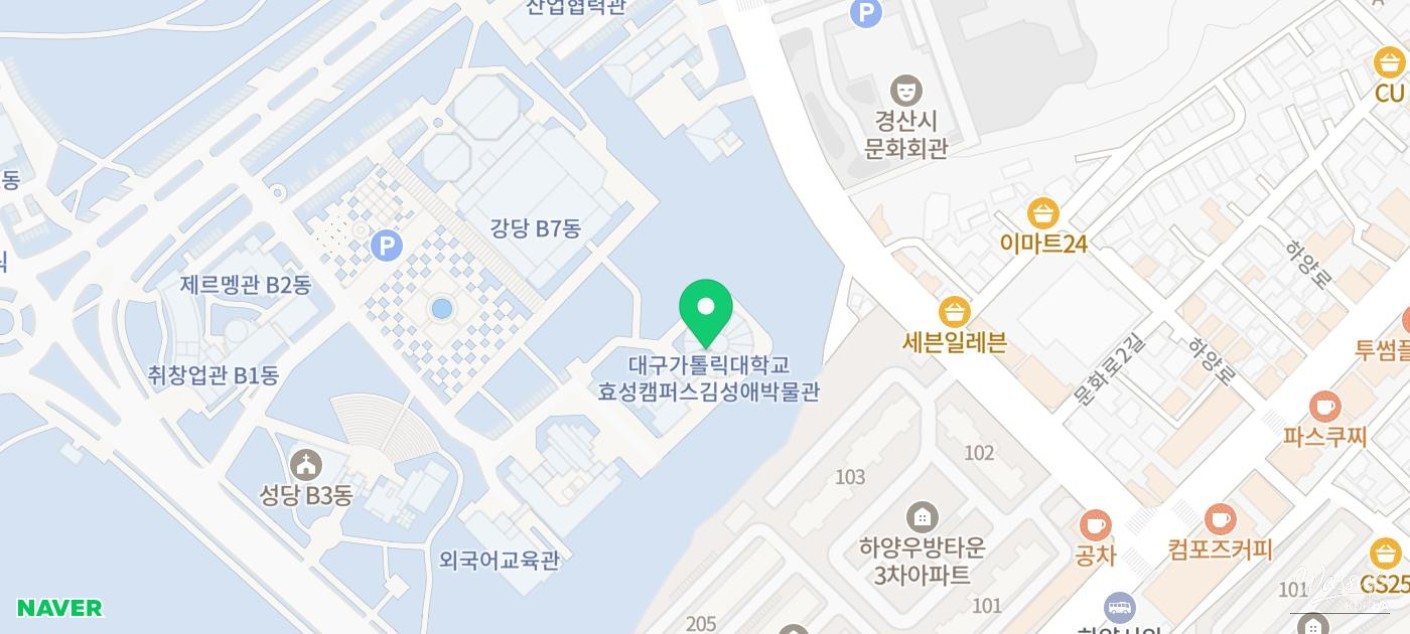Open the 성당 B3동 place marker

pos(305,464)
